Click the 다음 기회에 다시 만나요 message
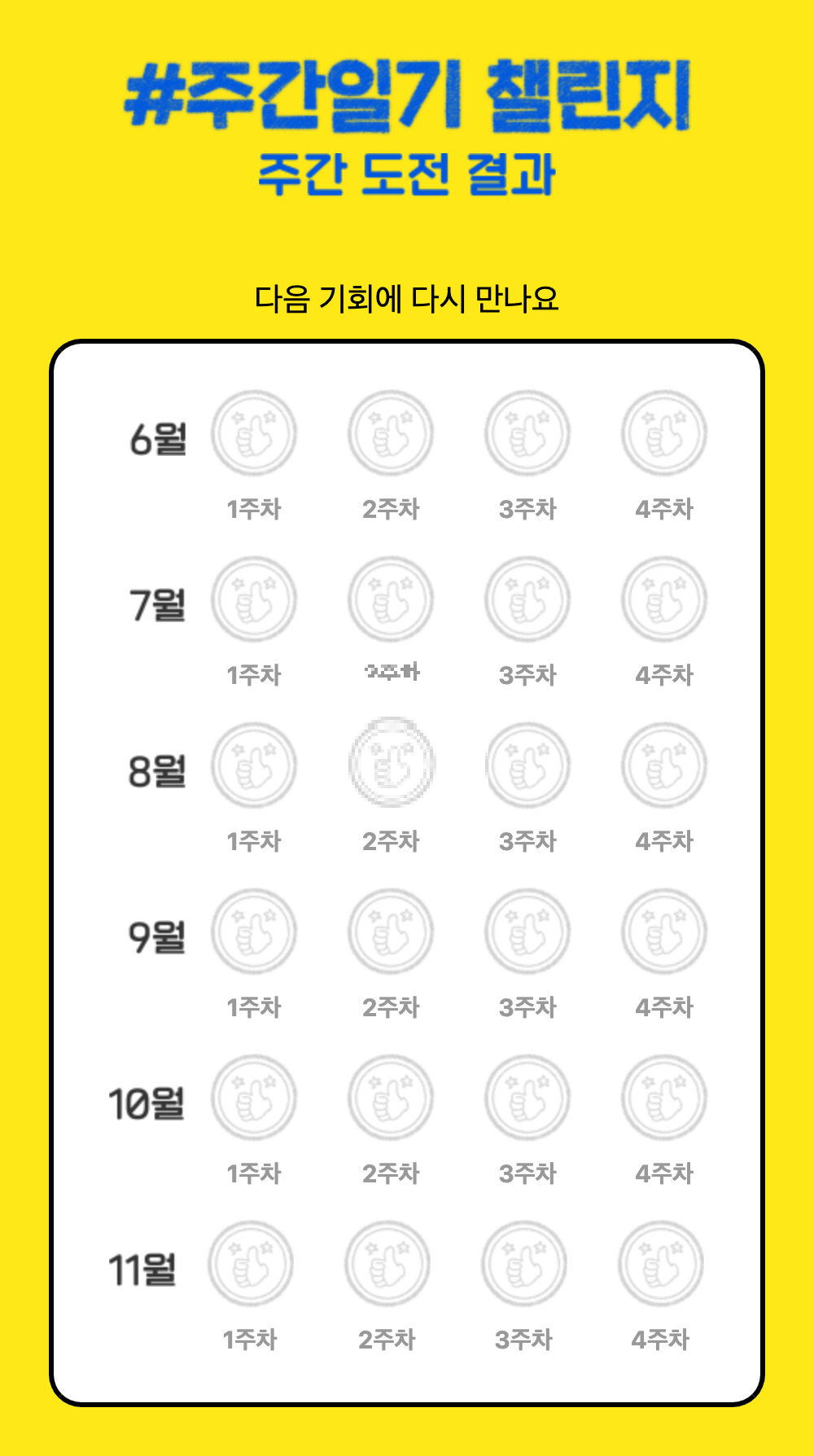The width and height of the screenshot is (814, 1456). pyautogui.click(x=407, y=297)
